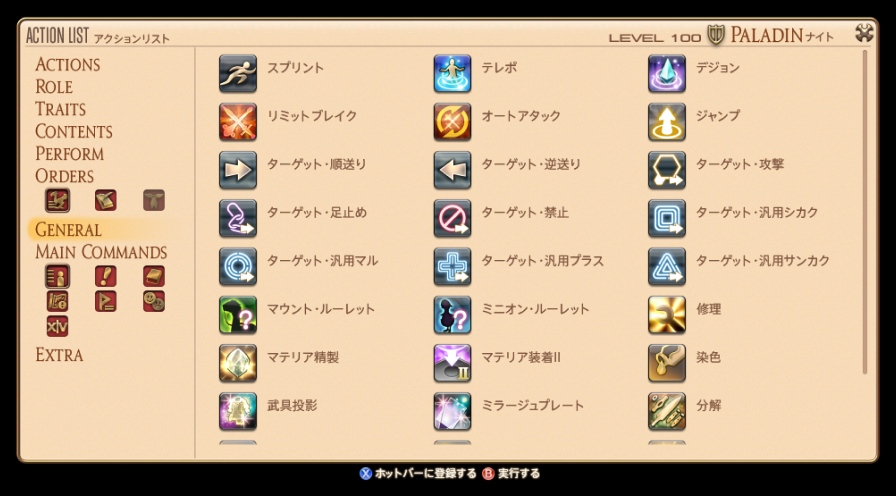Open the Role category
896x496 pixels.
[54, 87]
